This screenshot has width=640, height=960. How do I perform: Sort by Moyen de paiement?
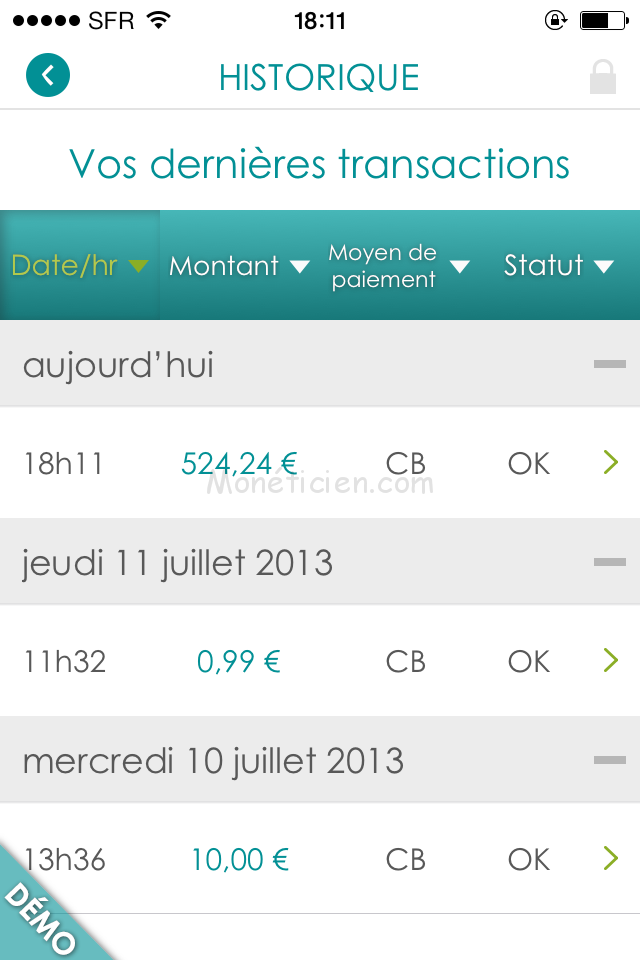click(x=398, y=266)
